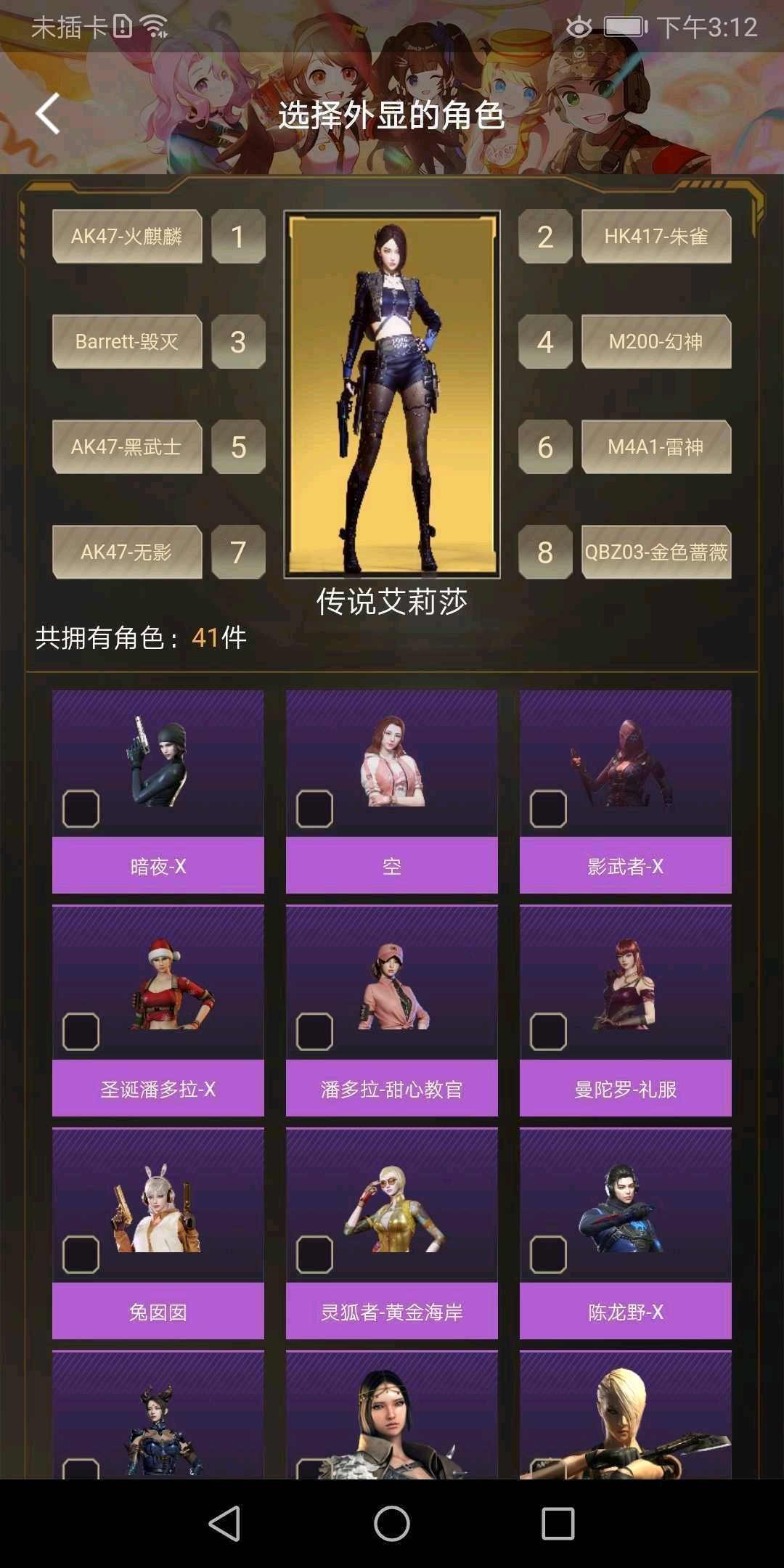Screen dimensions: 784x1568
Task: Tap the M200-幻神 weapon button
Action: [656, 342]
